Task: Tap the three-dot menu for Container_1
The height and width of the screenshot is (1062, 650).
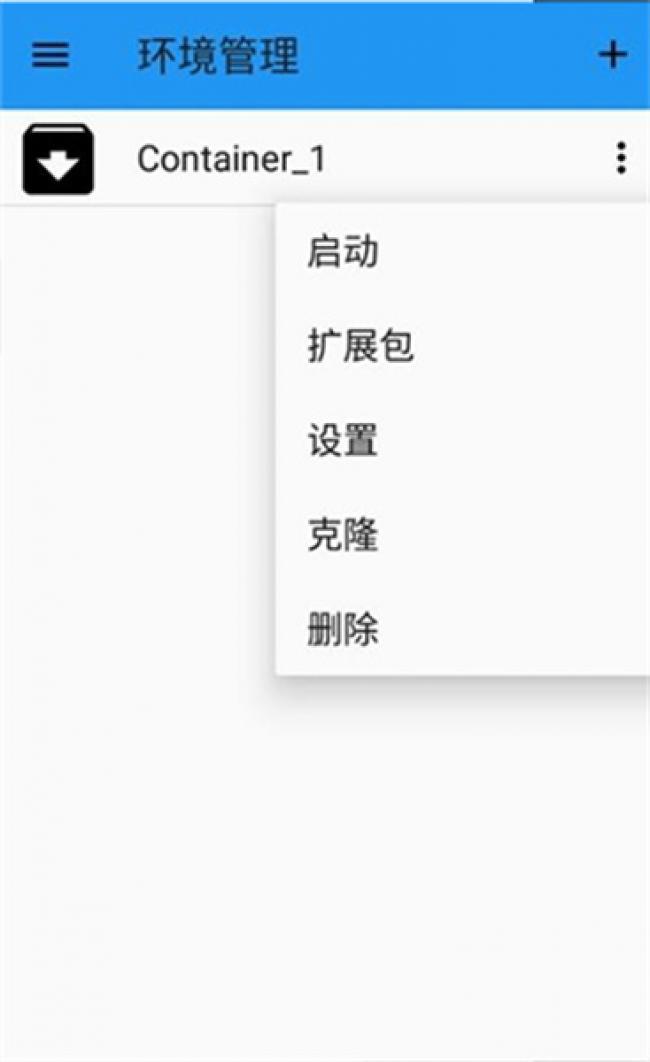Action: click(621, 158)
